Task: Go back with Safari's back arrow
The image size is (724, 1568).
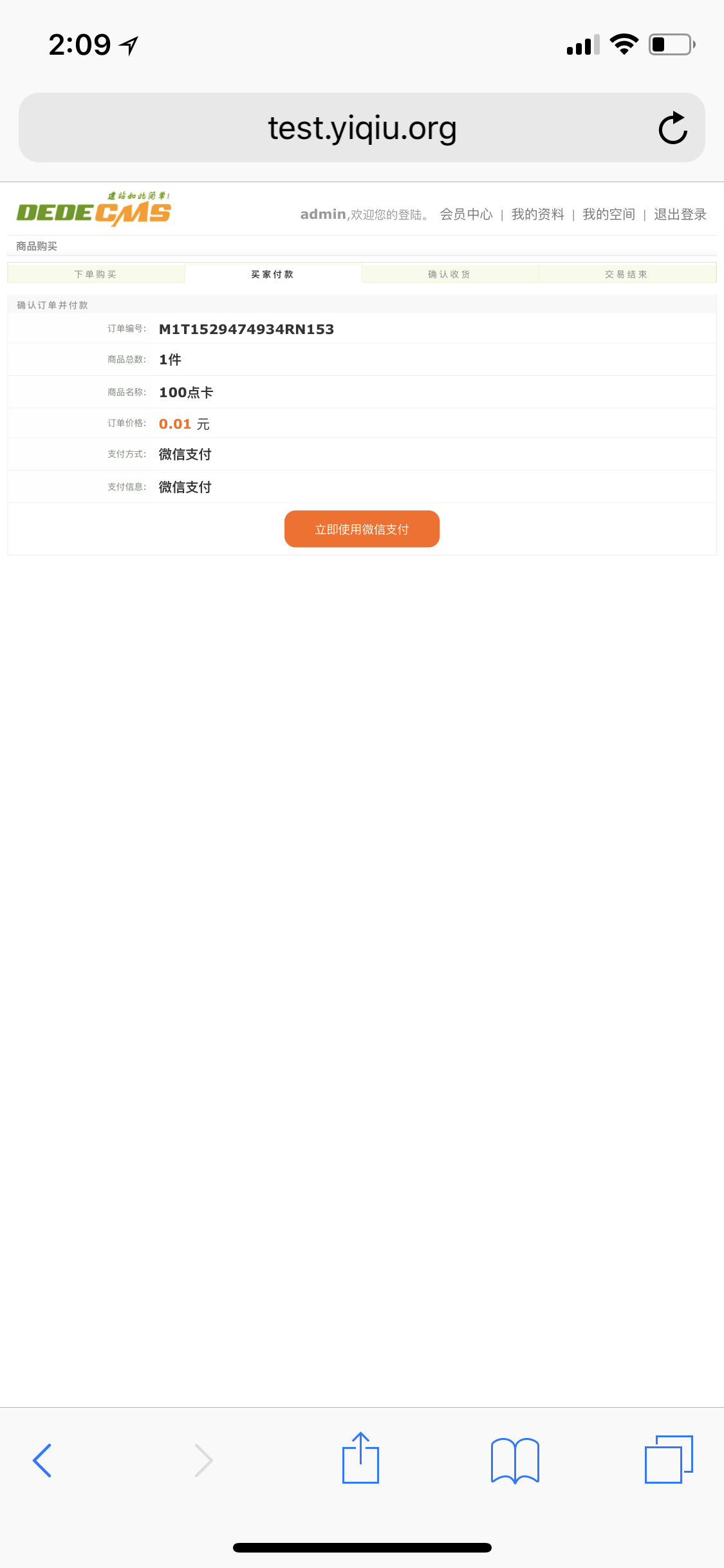Action: click(x=42, y=1460)
